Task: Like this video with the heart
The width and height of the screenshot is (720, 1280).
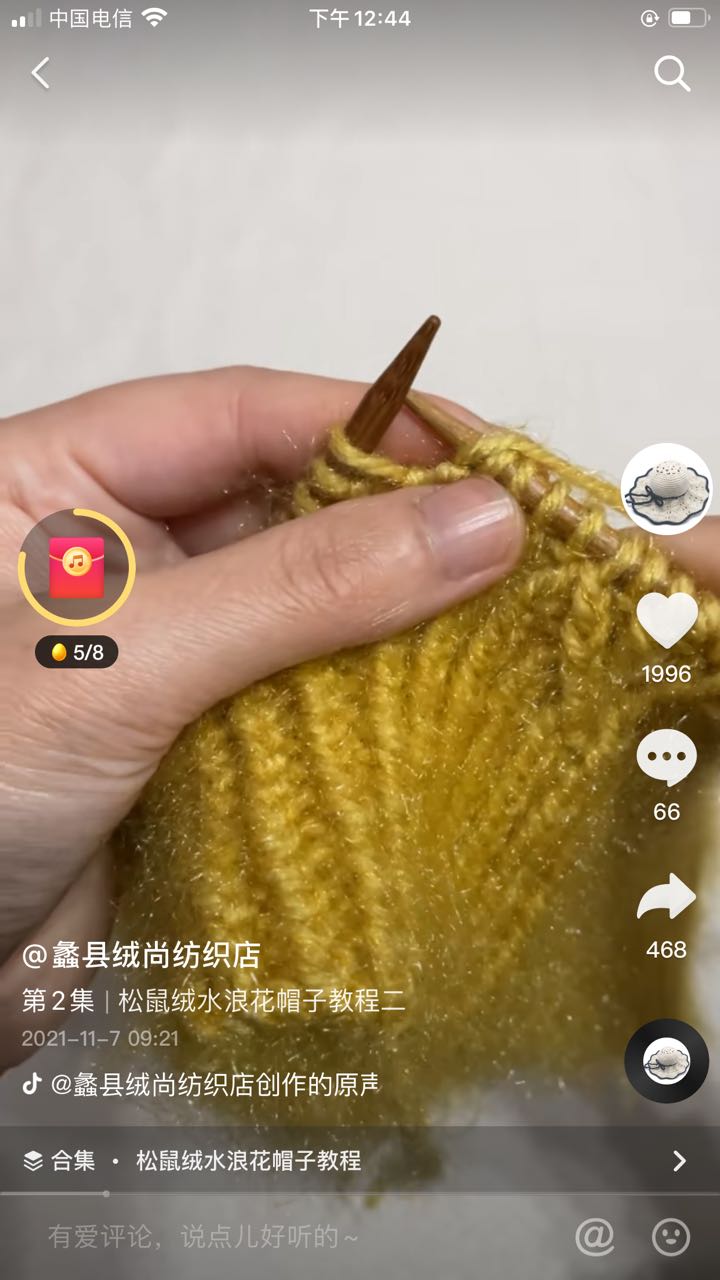Action: (x=666, y=622)
